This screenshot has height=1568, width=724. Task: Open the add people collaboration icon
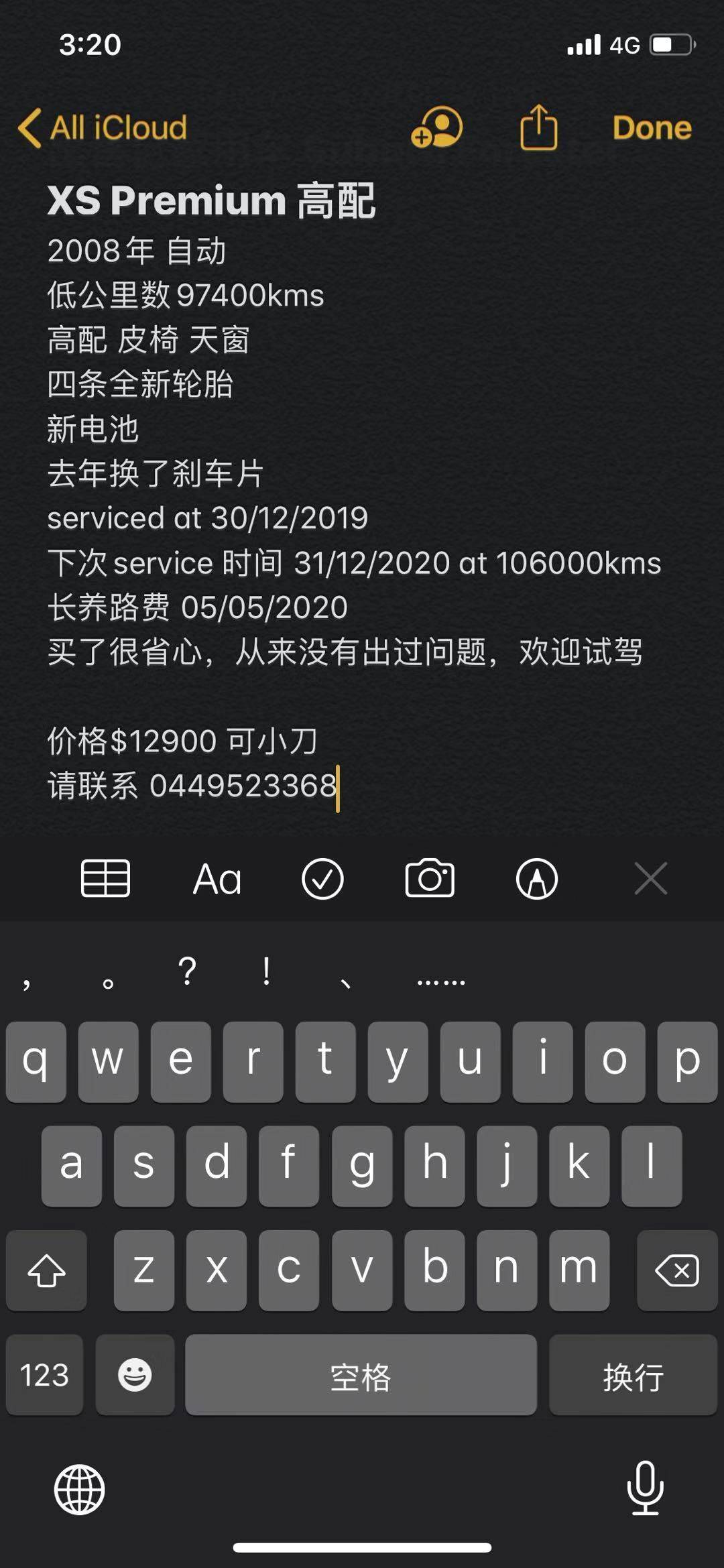point(436,127)
